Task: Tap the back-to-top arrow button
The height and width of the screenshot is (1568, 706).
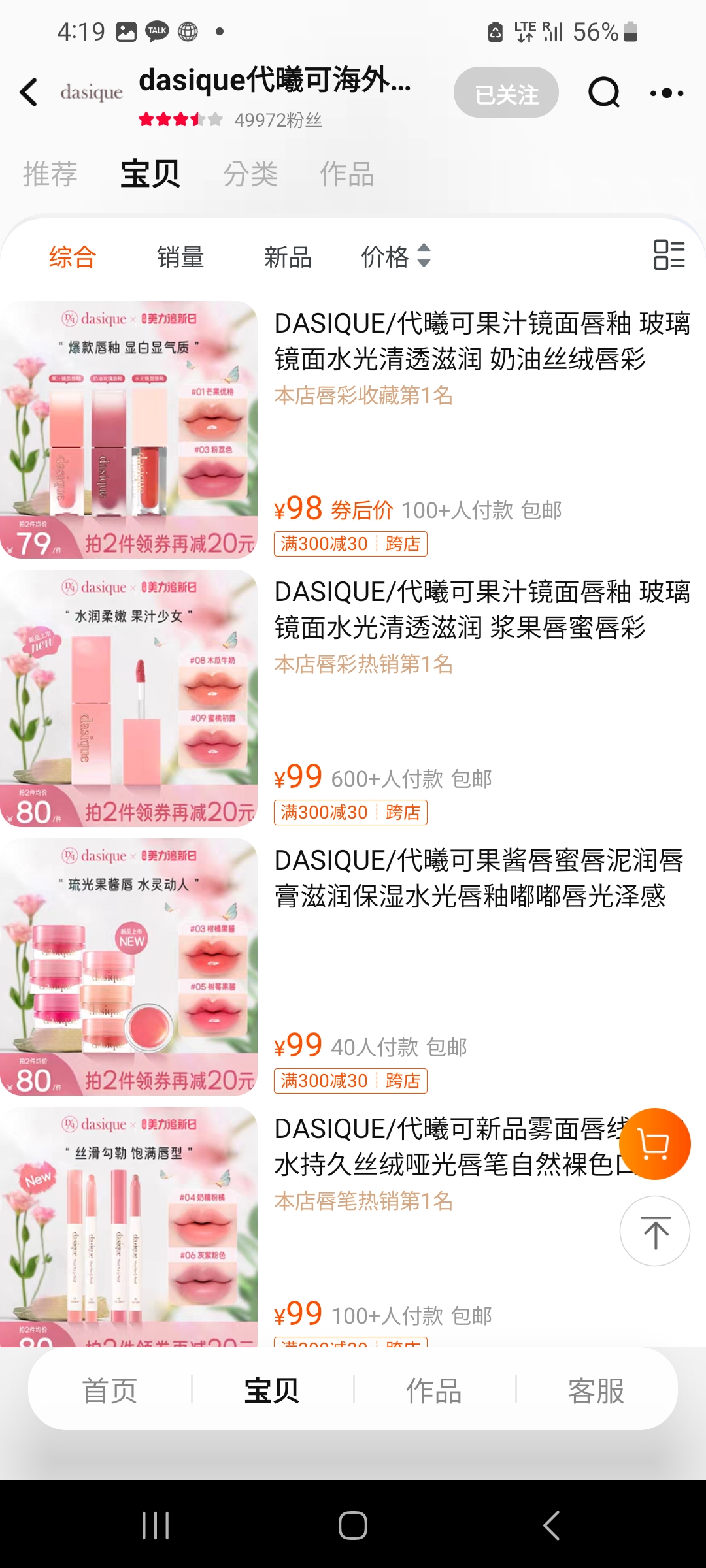Action: pos(654,1231)
